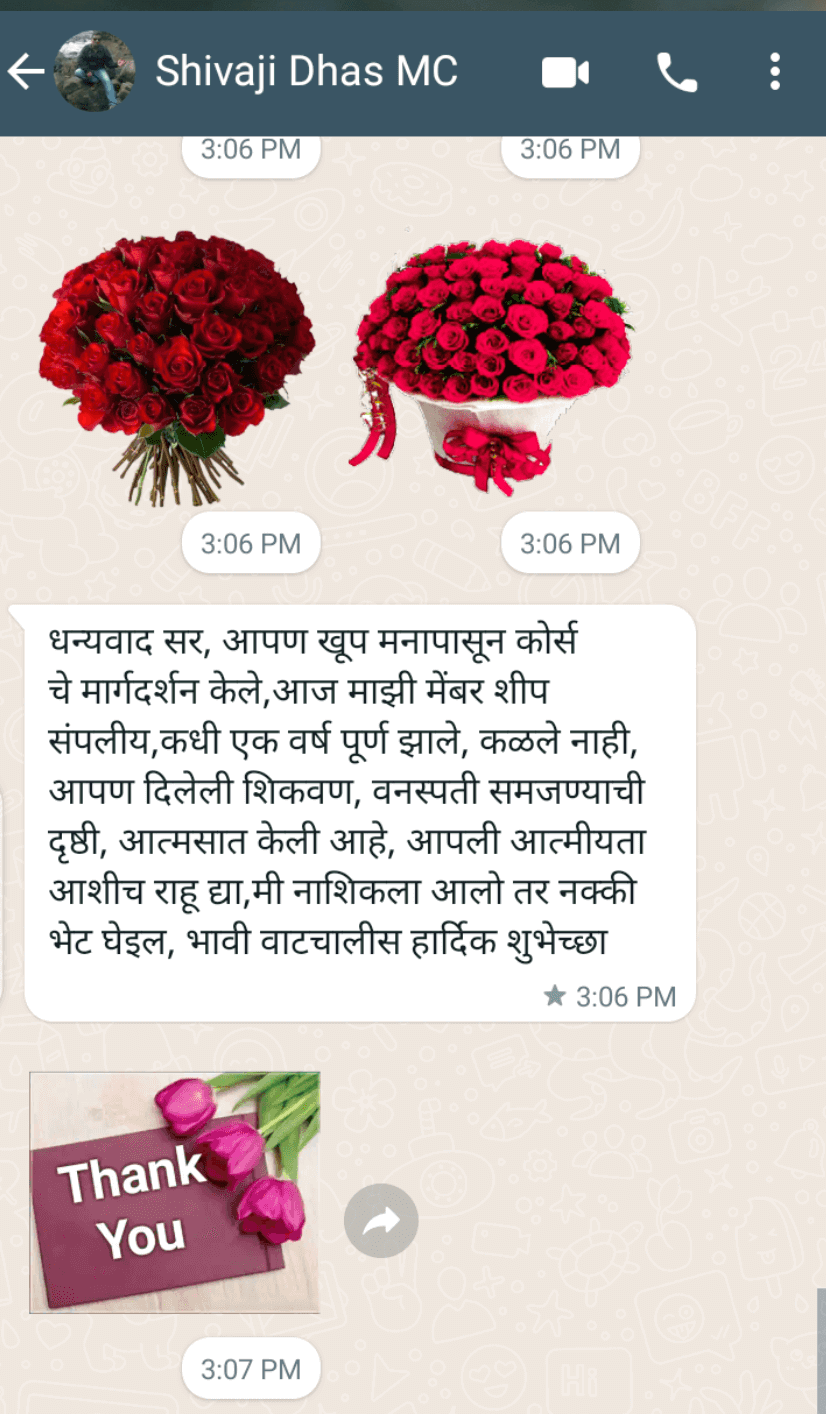Start a video call
The width and height of the screenshot is (826, 1414).
[x=565, y=73]
